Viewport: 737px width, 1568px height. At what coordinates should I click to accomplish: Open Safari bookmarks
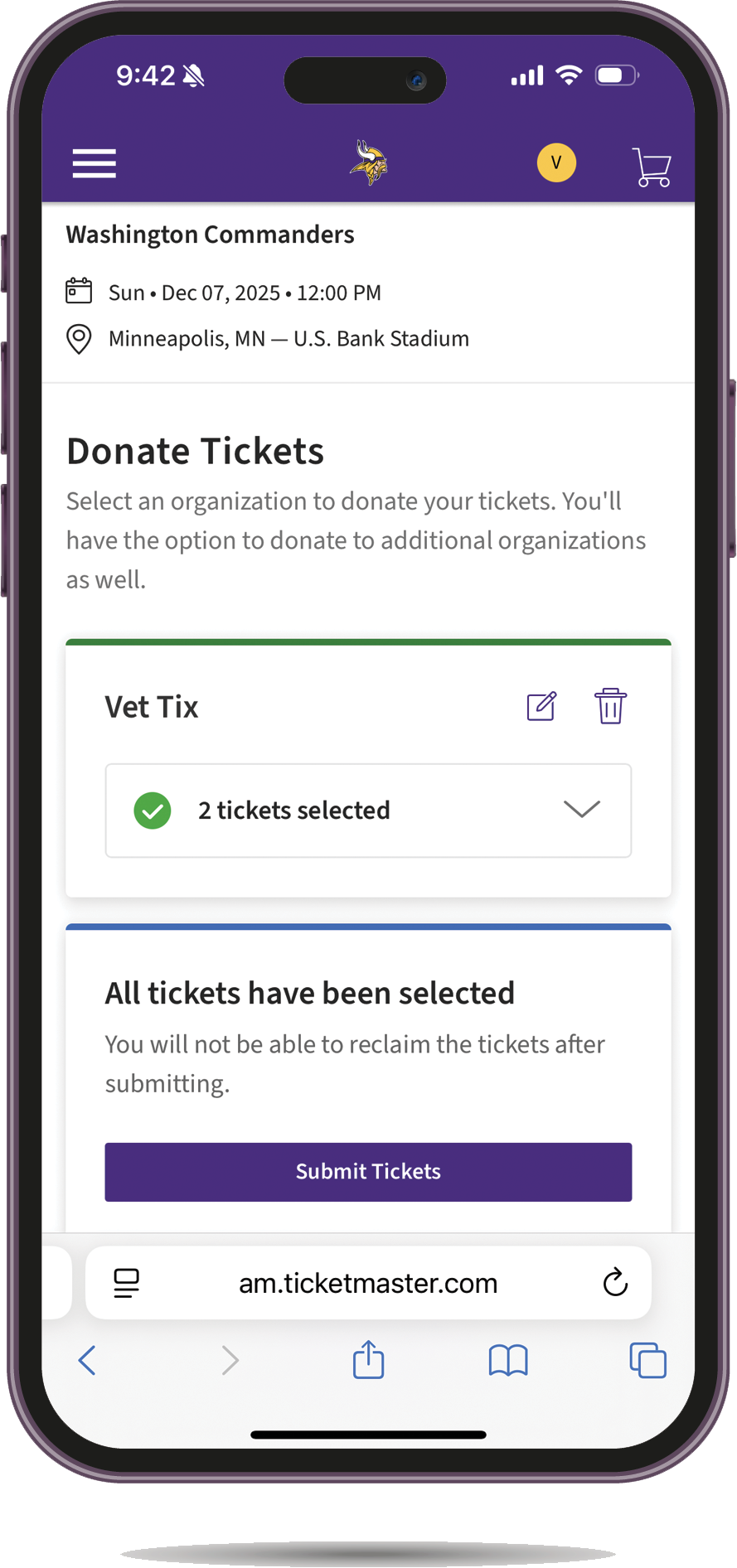tap(508, 1360)
